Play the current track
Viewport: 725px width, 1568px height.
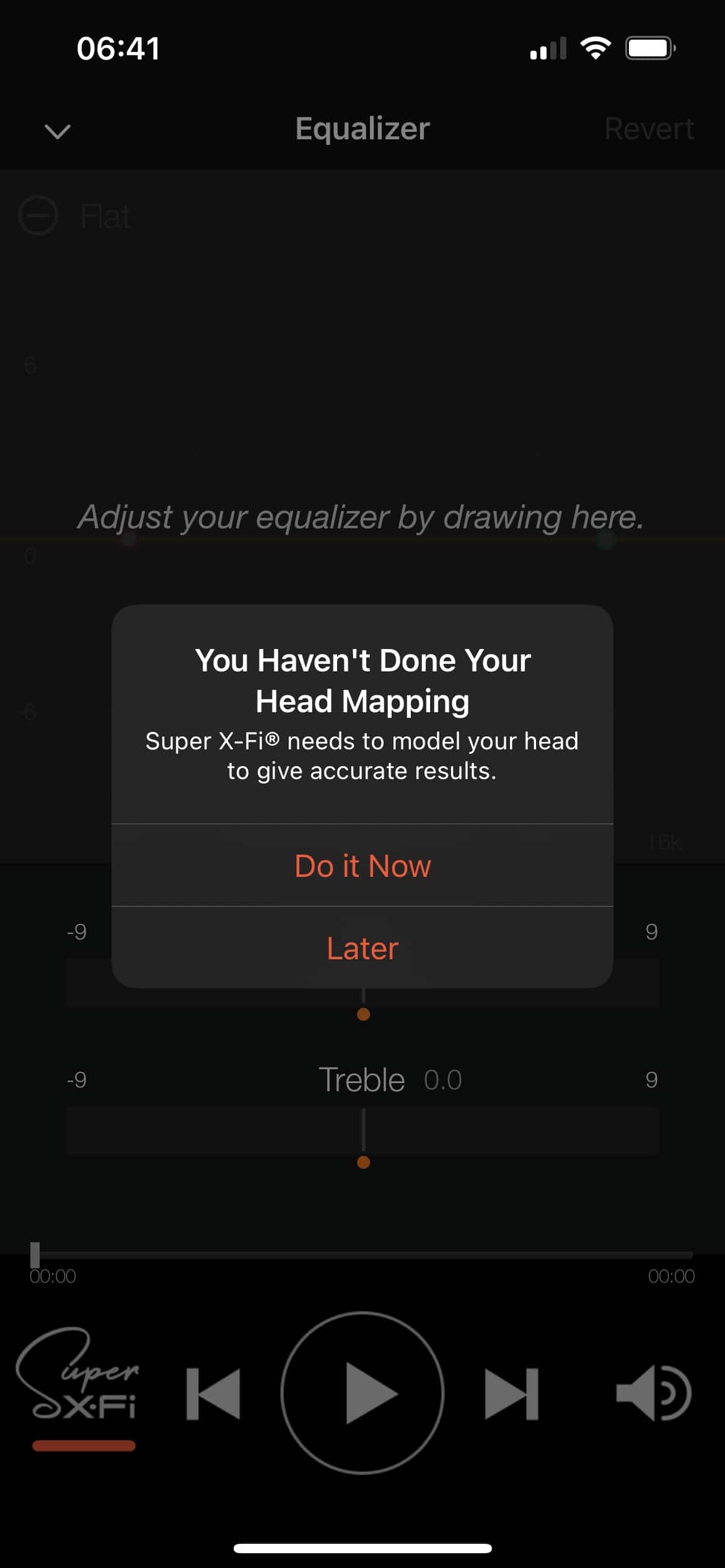[362, 1393]
